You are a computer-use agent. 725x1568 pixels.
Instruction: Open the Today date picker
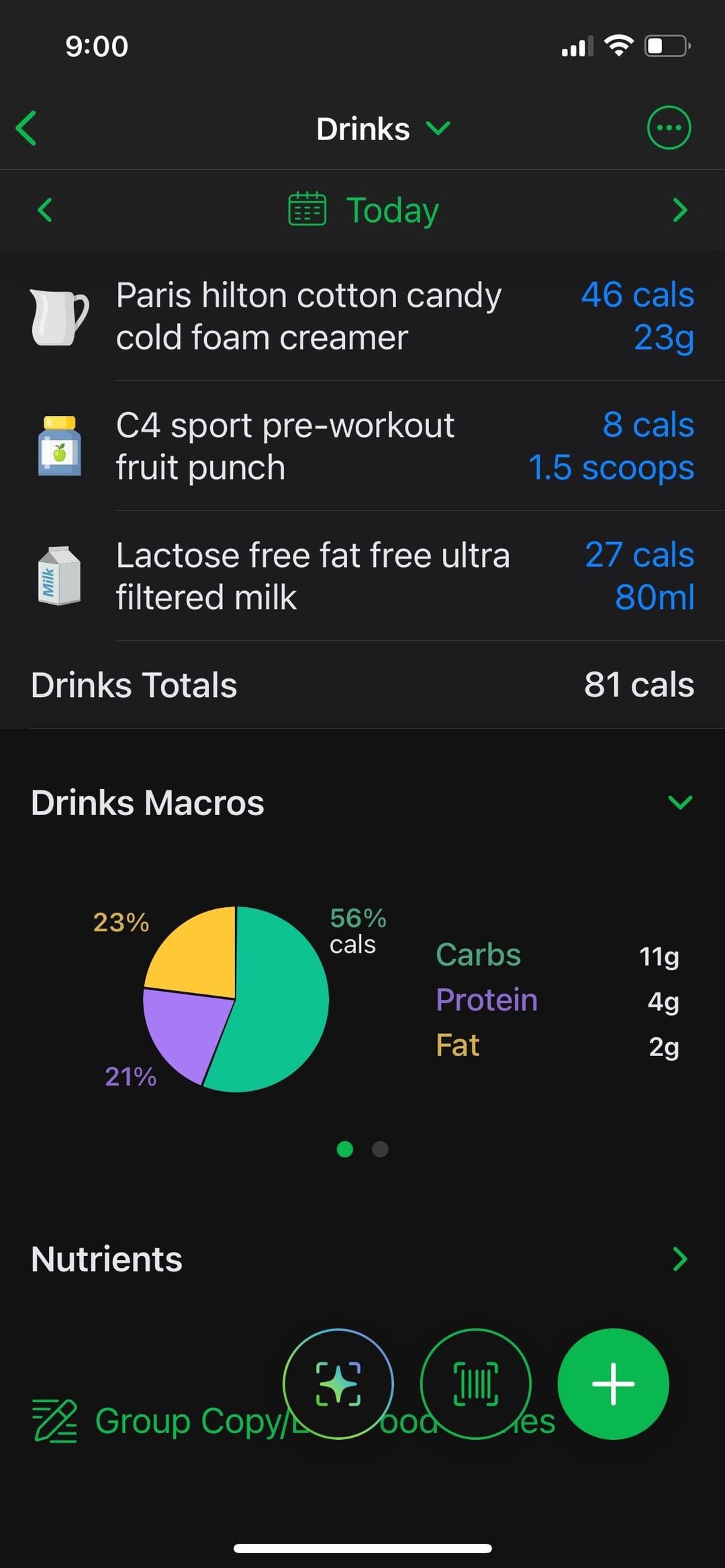point(363,210)
